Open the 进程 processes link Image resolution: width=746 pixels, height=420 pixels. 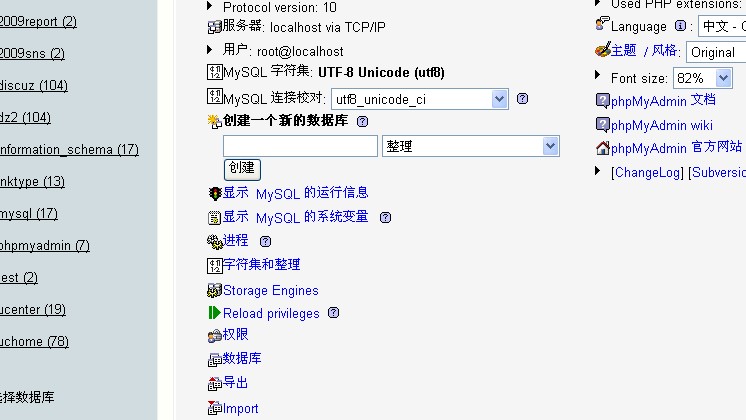click(235, 241)
